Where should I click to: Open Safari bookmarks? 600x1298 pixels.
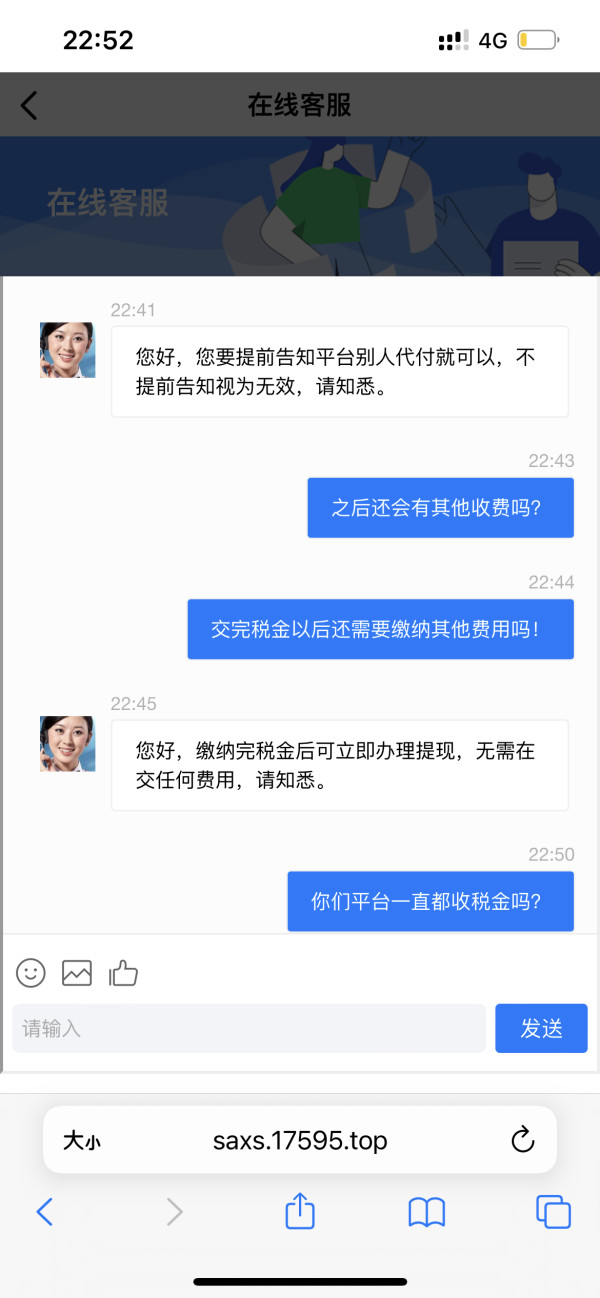427,1212
